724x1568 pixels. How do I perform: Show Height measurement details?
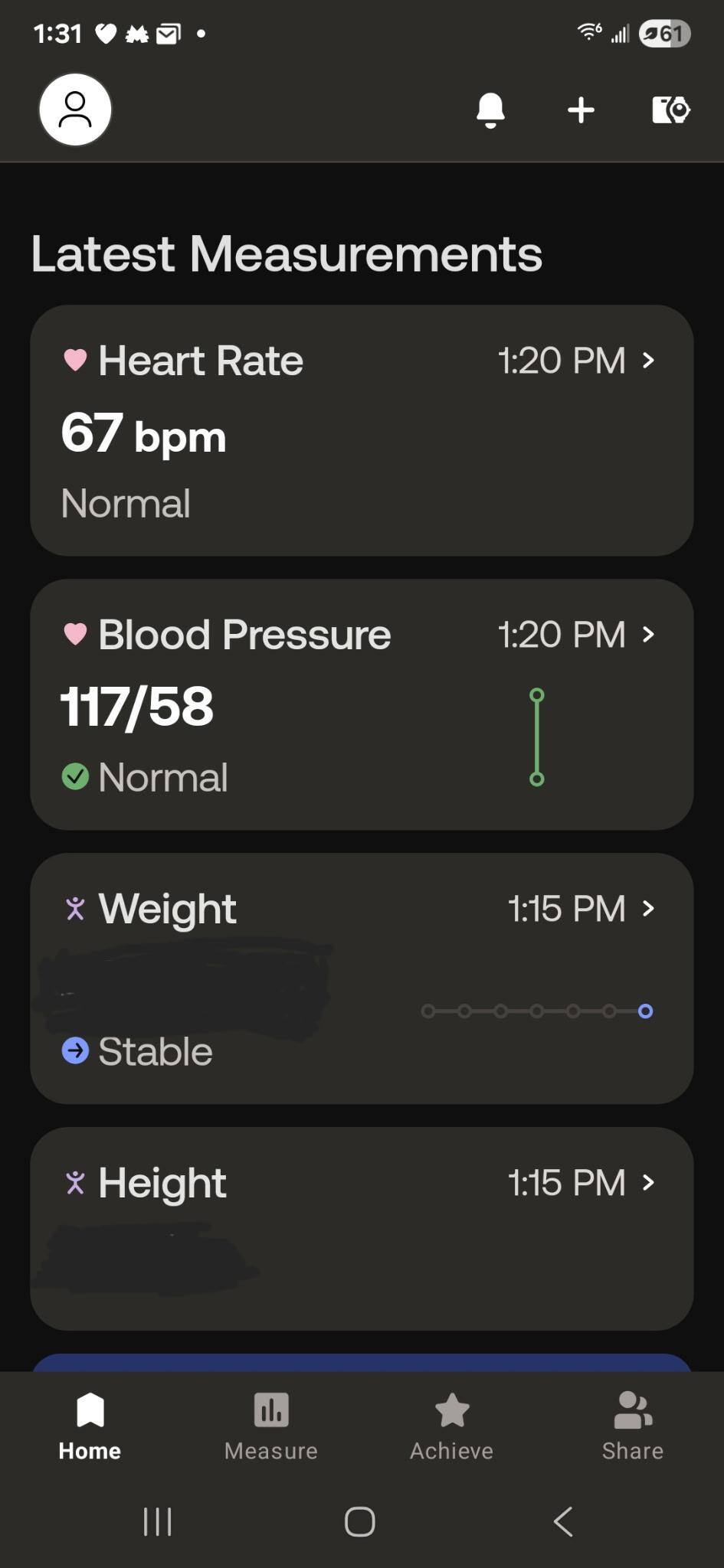[x=362, y=1228]
